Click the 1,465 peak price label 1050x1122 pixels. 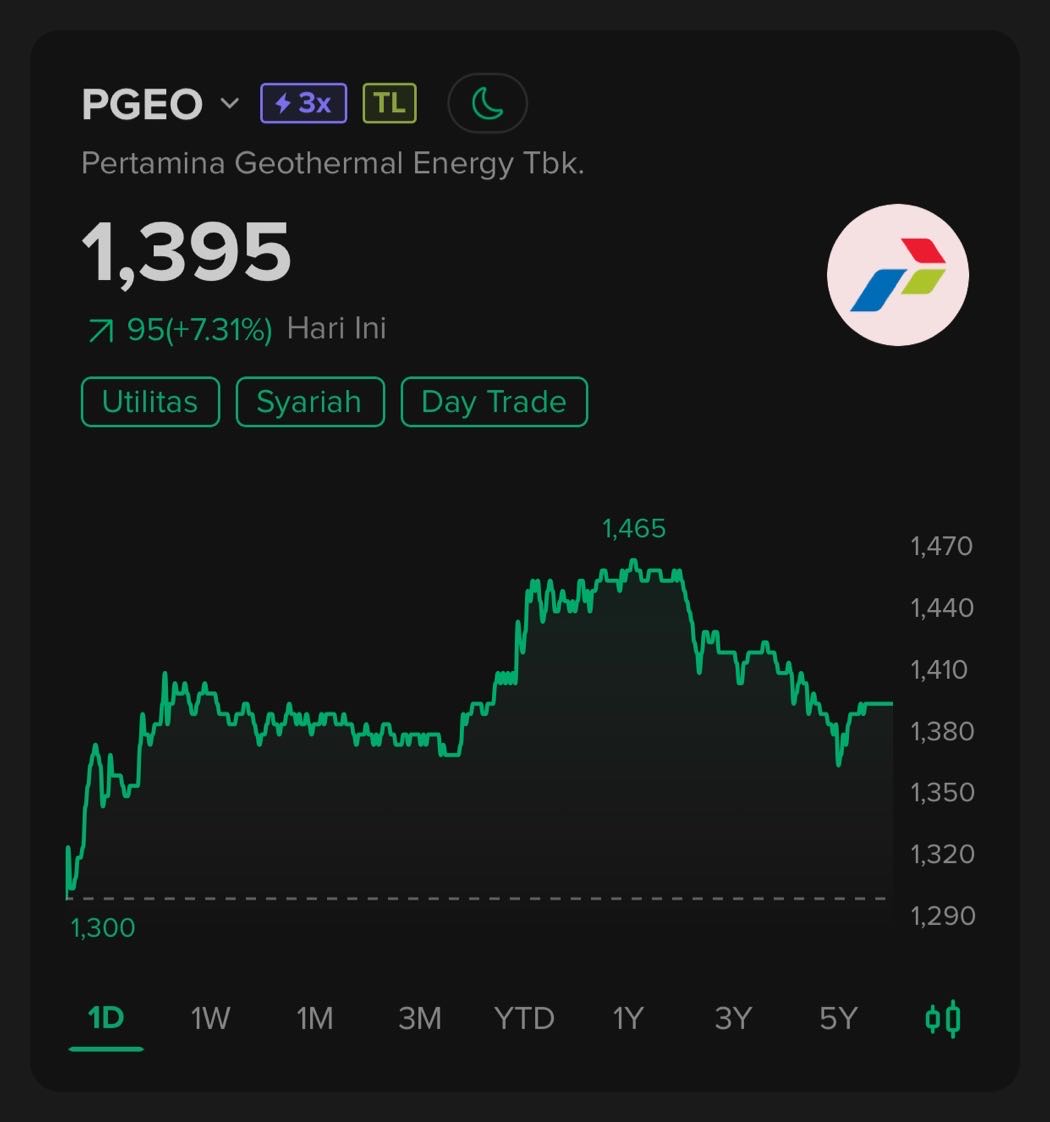click(634, 528)
